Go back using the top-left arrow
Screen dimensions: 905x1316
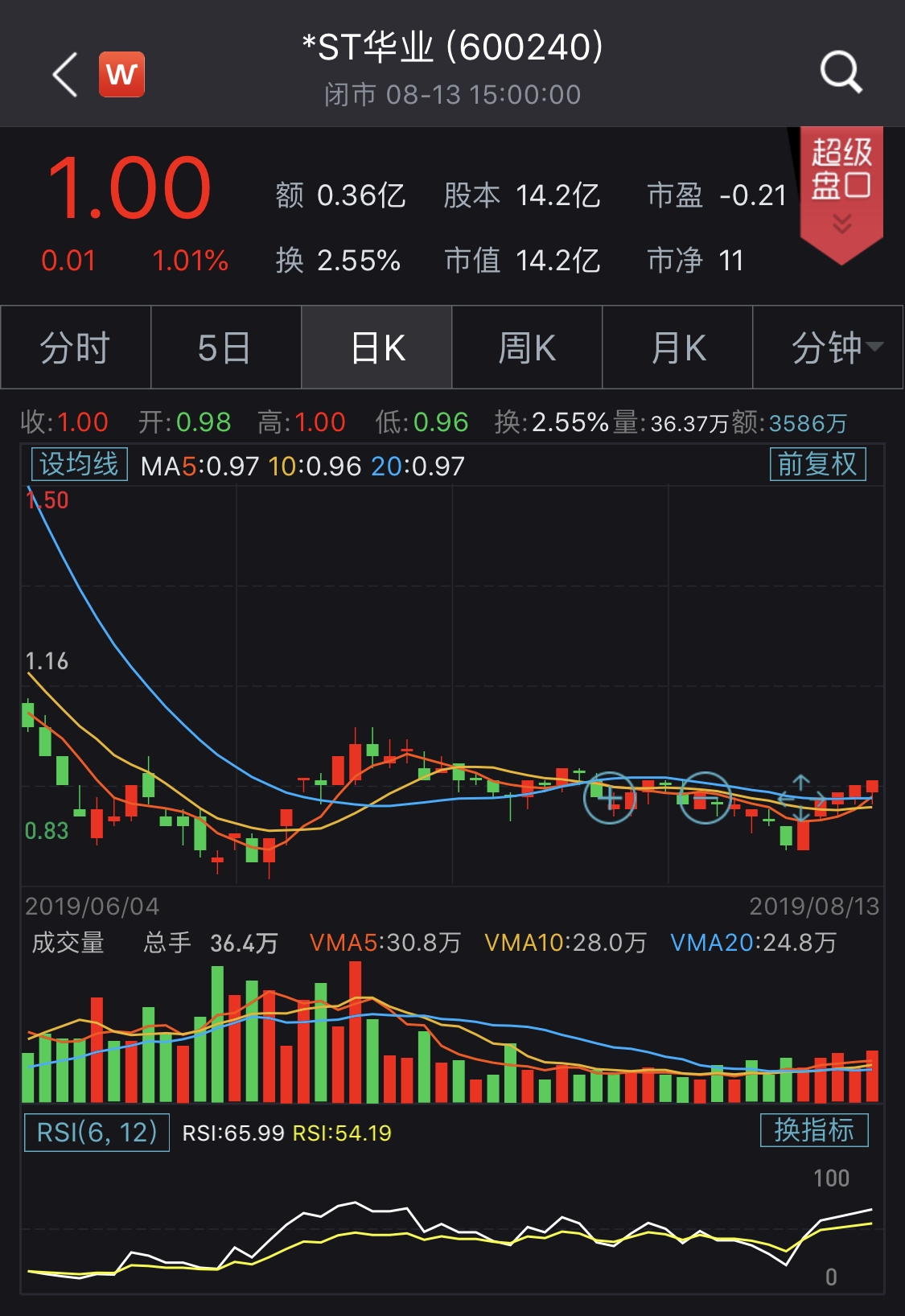pos(65,75)
